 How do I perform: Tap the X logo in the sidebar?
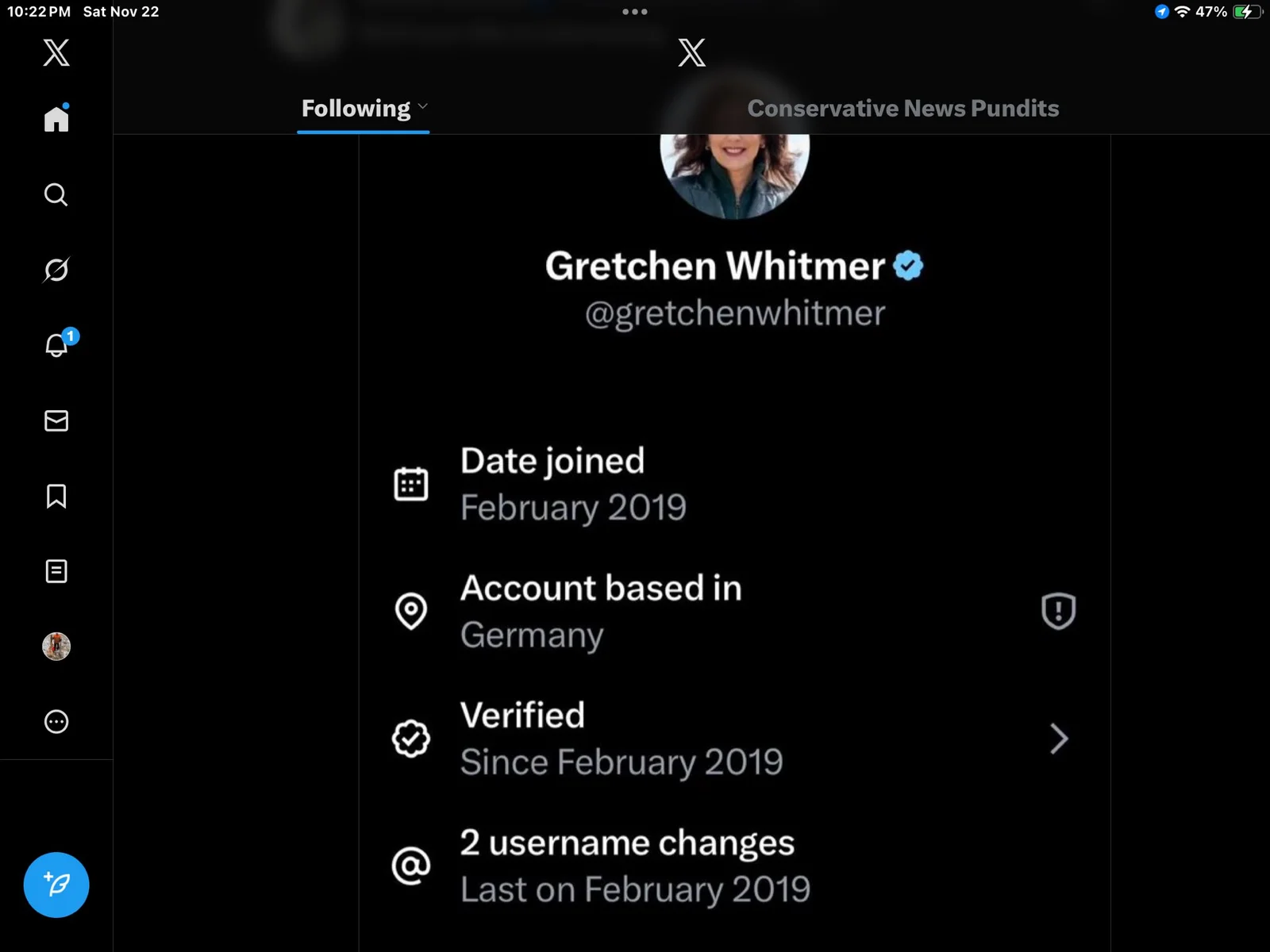56,52
